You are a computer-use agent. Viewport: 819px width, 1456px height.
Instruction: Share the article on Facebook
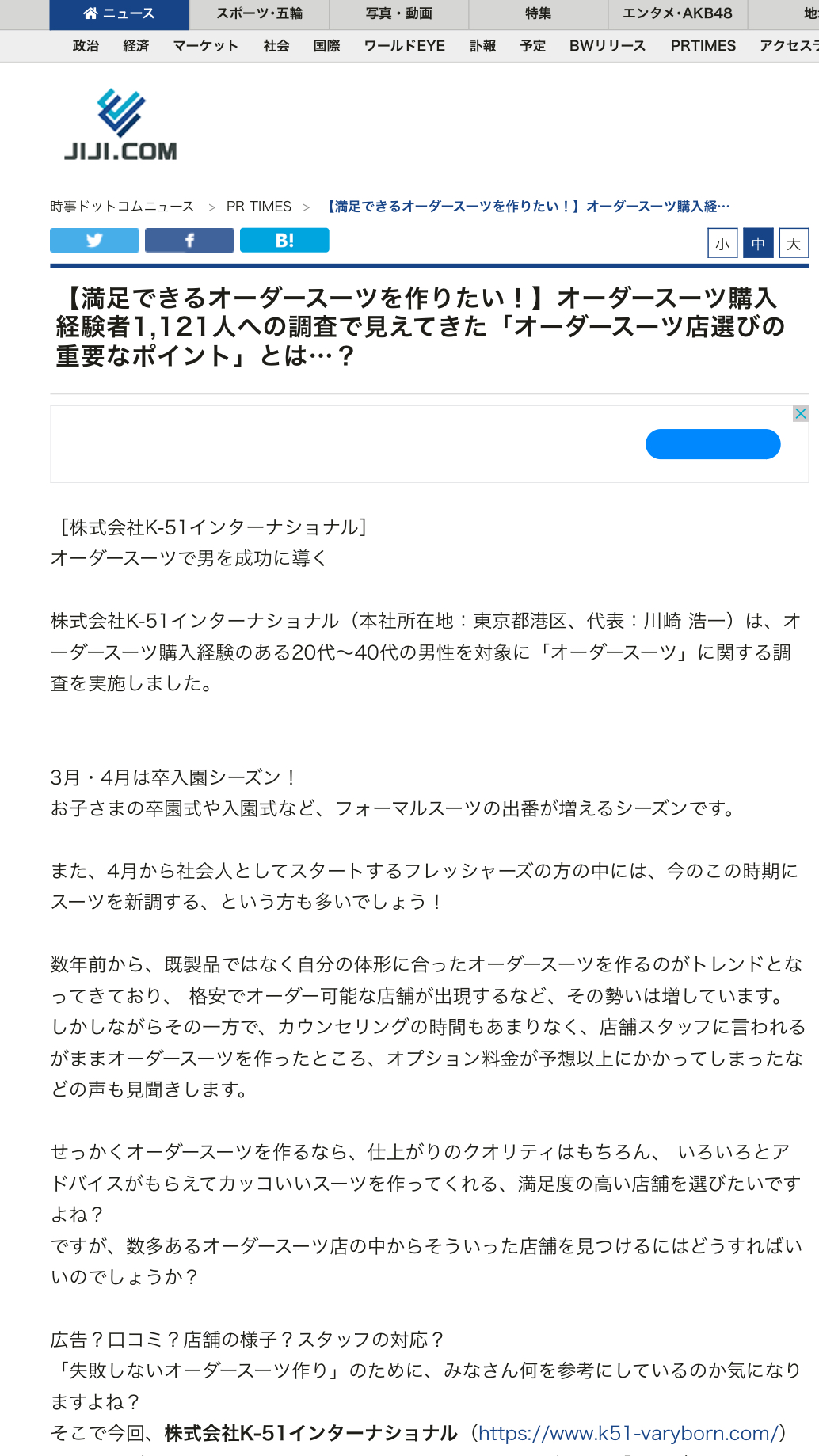click(x=189, y=241)
